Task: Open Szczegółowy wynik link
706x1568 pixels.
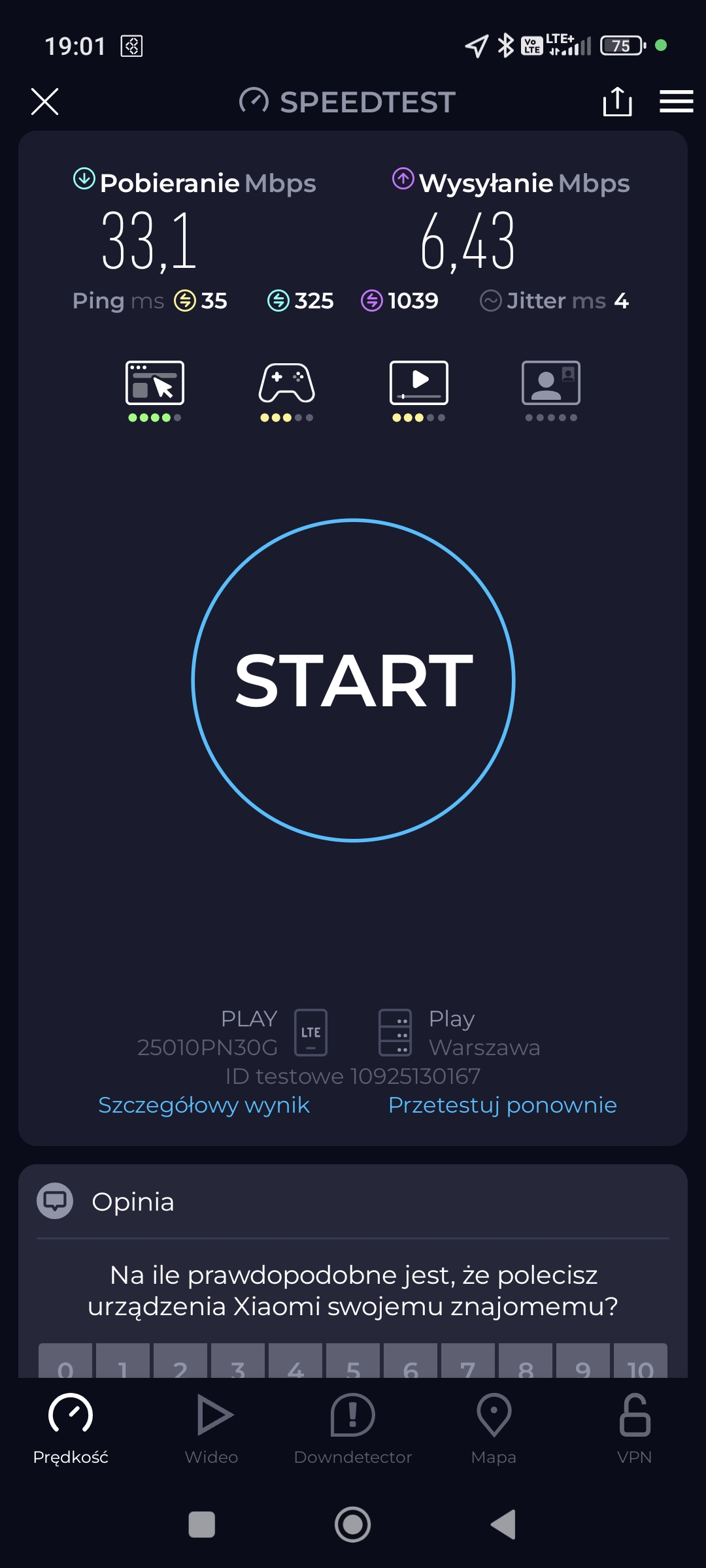Action: (203, 1105)
